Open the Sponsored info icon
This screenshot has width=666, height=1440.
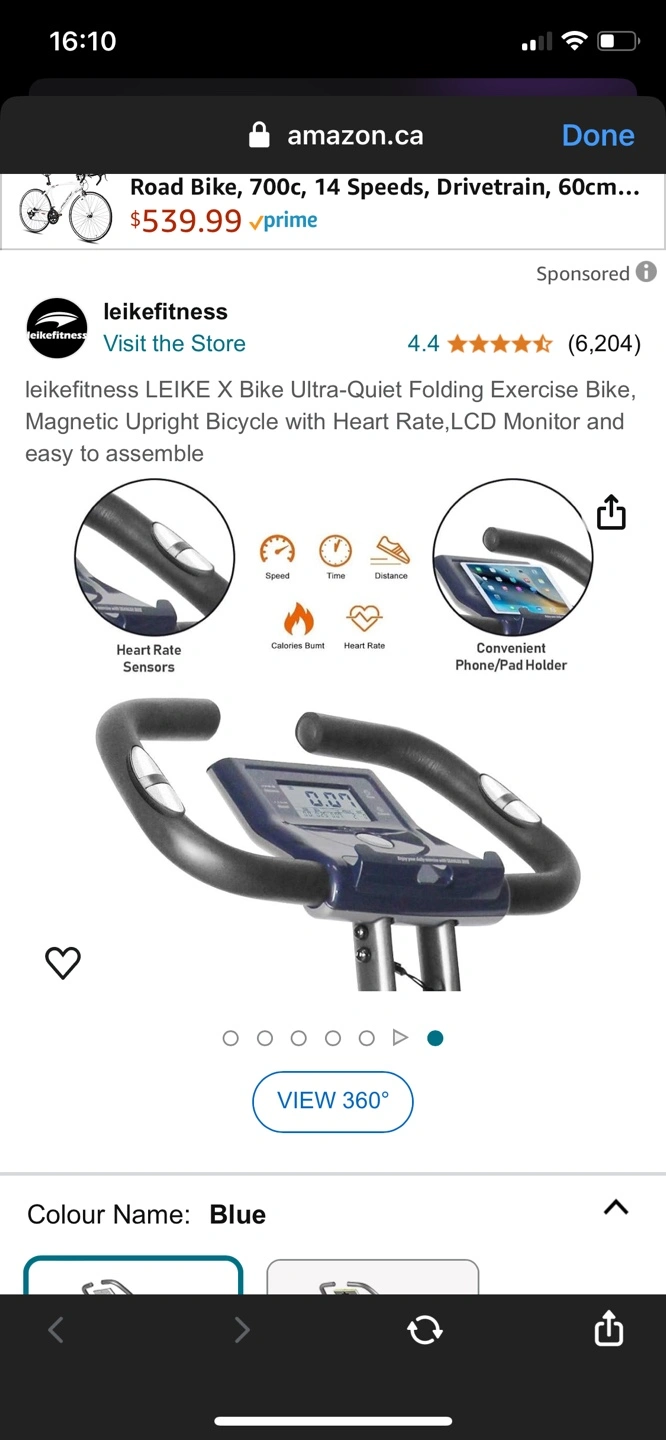(647, 272)
